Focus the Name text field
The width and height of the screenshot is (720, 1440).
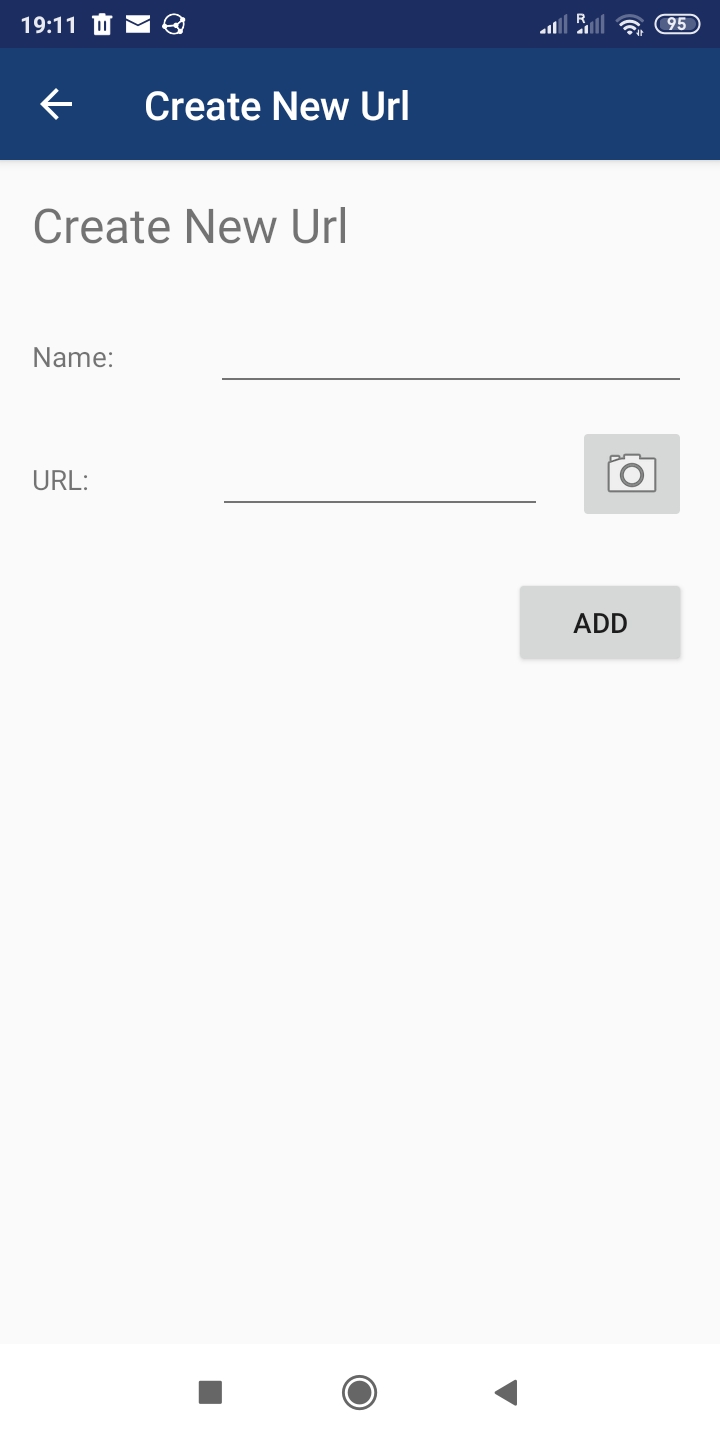450,358
